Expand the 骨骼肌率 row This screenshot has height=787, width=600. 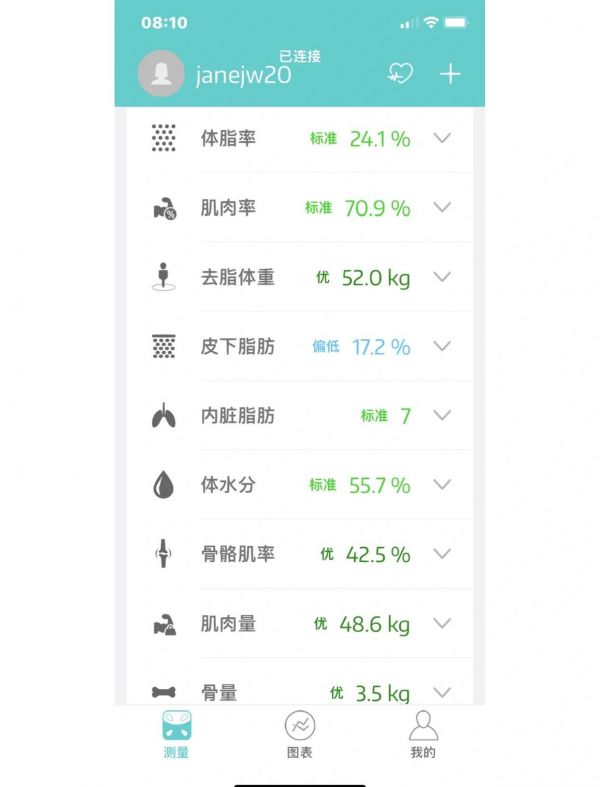pos(442,554)
